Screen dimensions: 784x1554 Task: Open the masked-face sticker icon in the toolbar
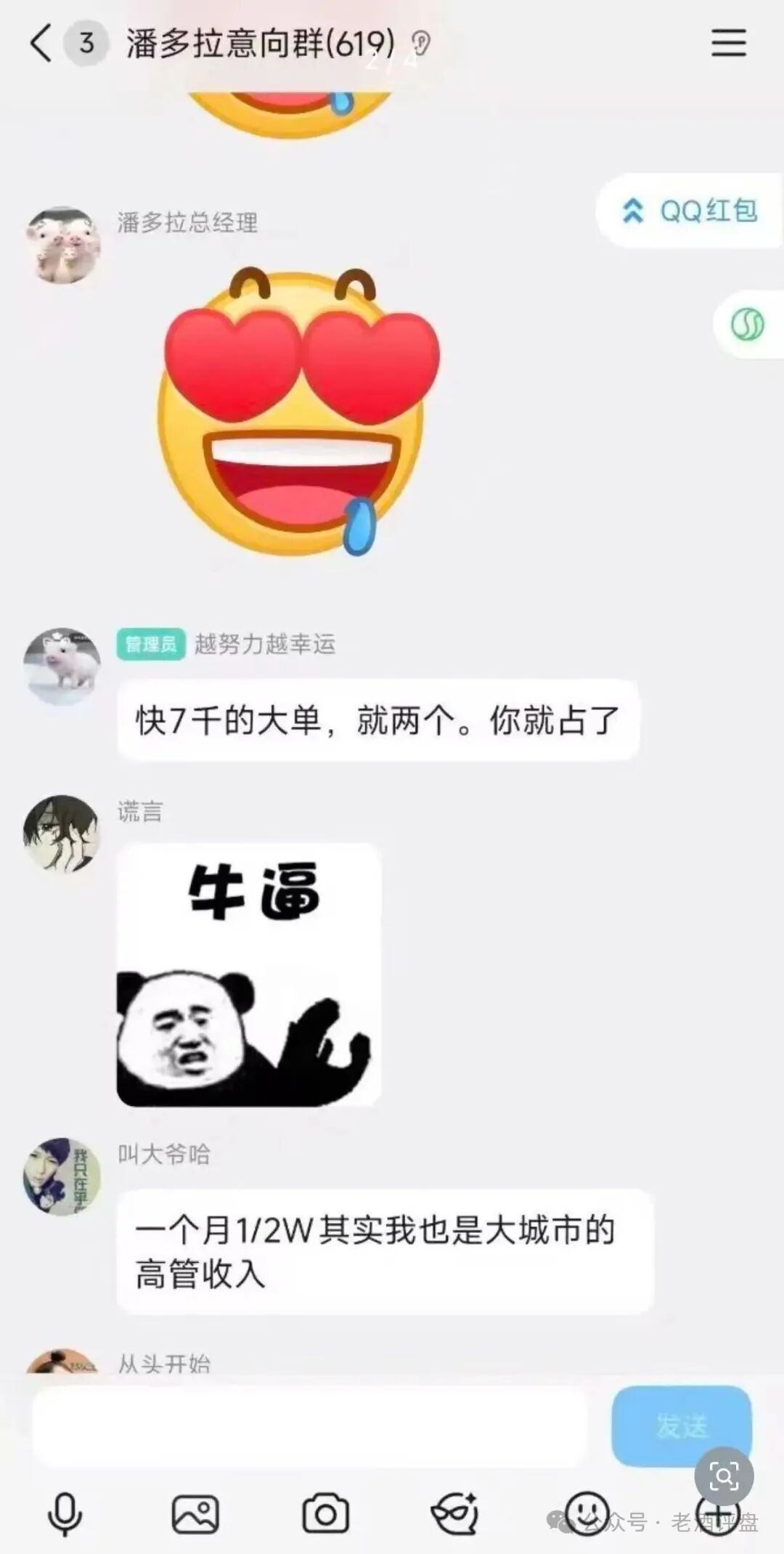pos(455,1514)
